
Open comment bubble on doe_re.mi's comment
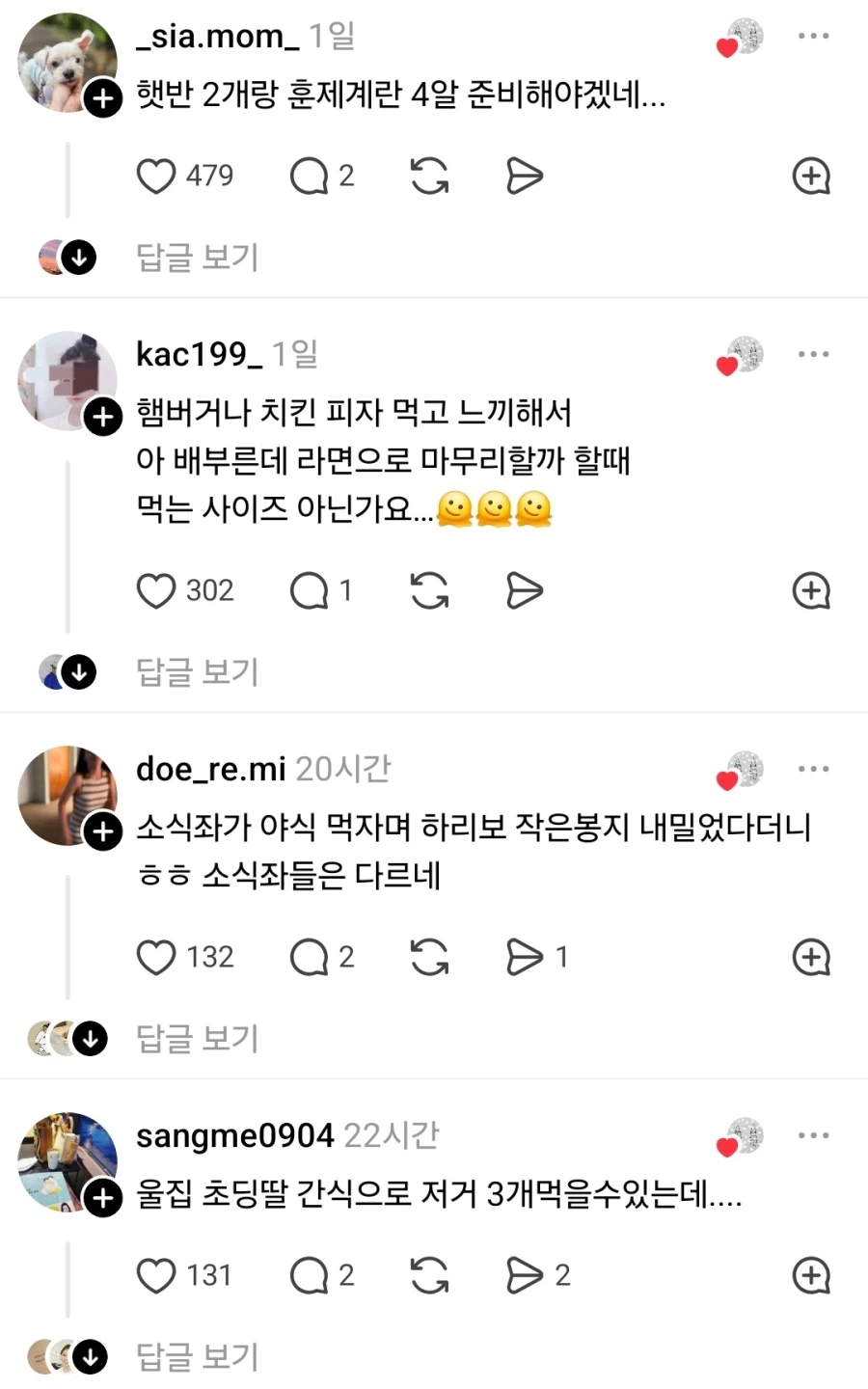point(308,957)
